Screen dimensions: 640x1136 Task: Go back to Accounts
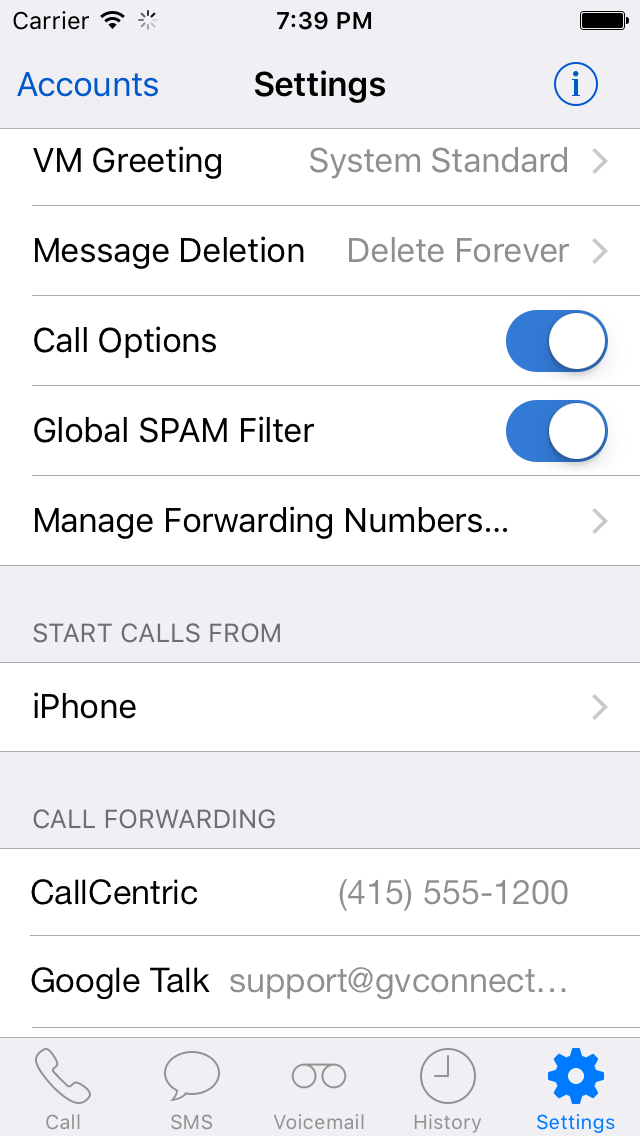(88, 85)
